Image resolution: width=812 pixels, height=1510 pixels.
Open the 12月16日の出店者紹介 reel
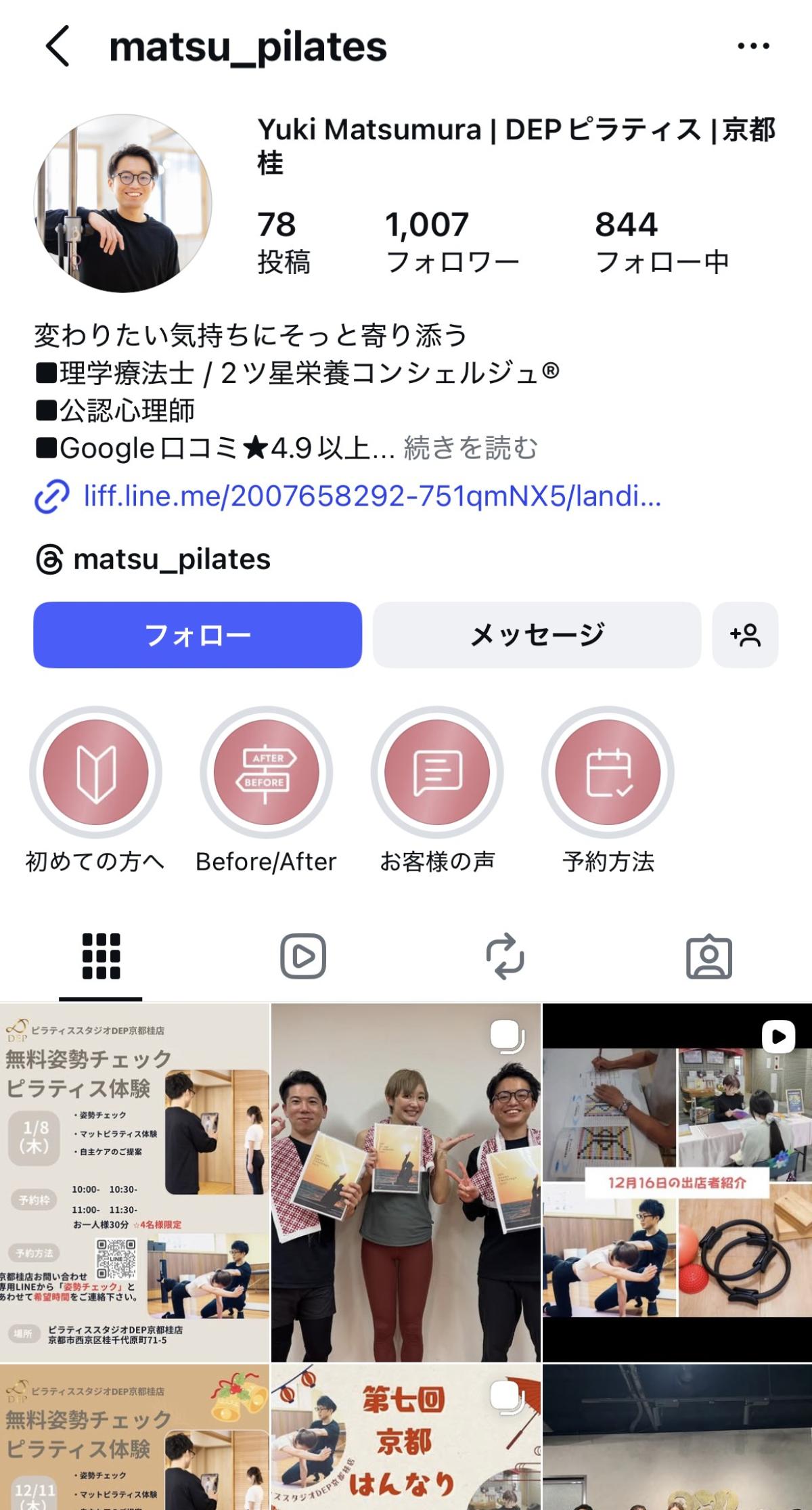(x=677, y=1182)
